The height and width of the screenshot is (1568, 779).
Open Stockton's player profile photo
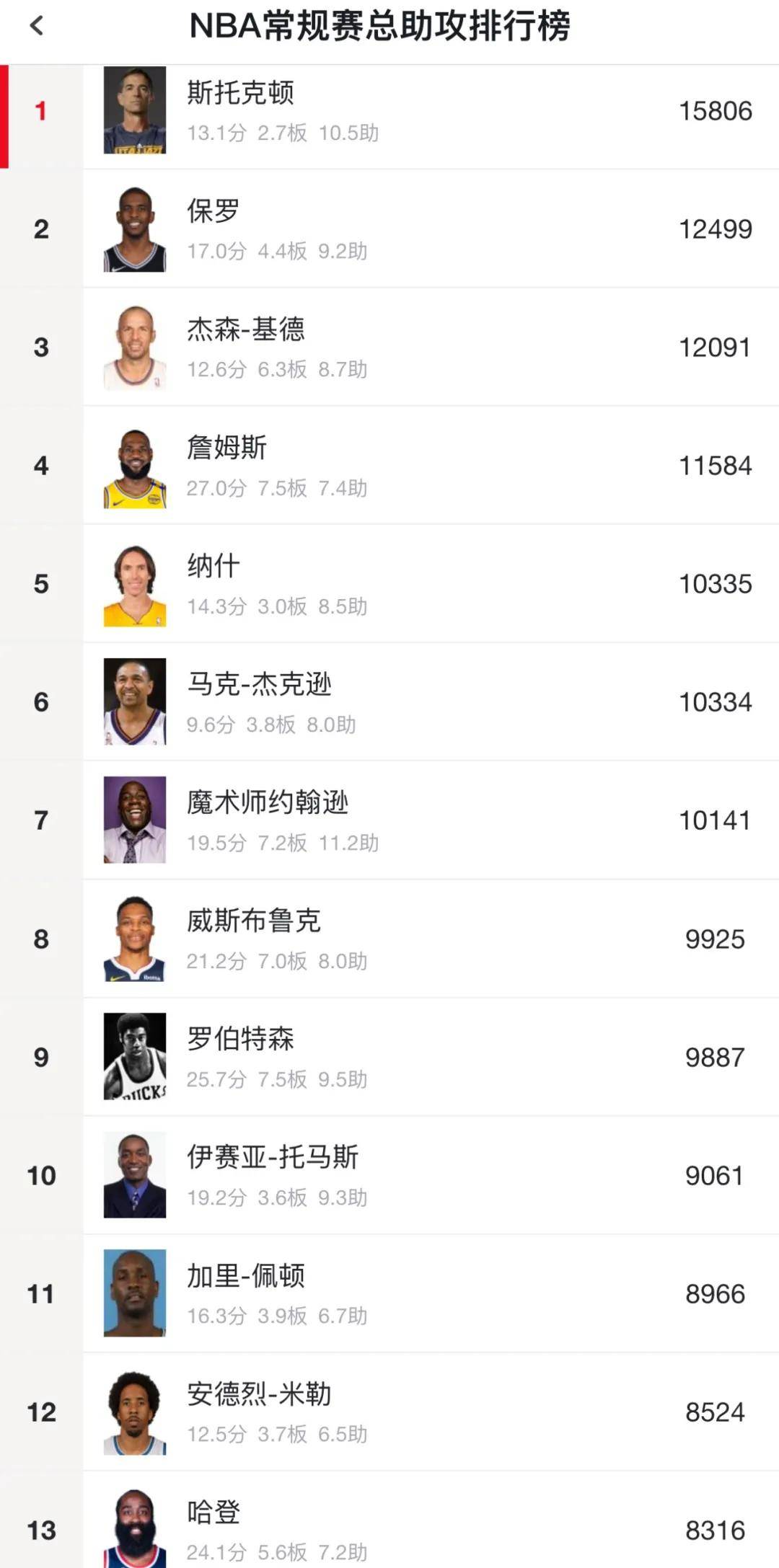(x=134, y=110)
